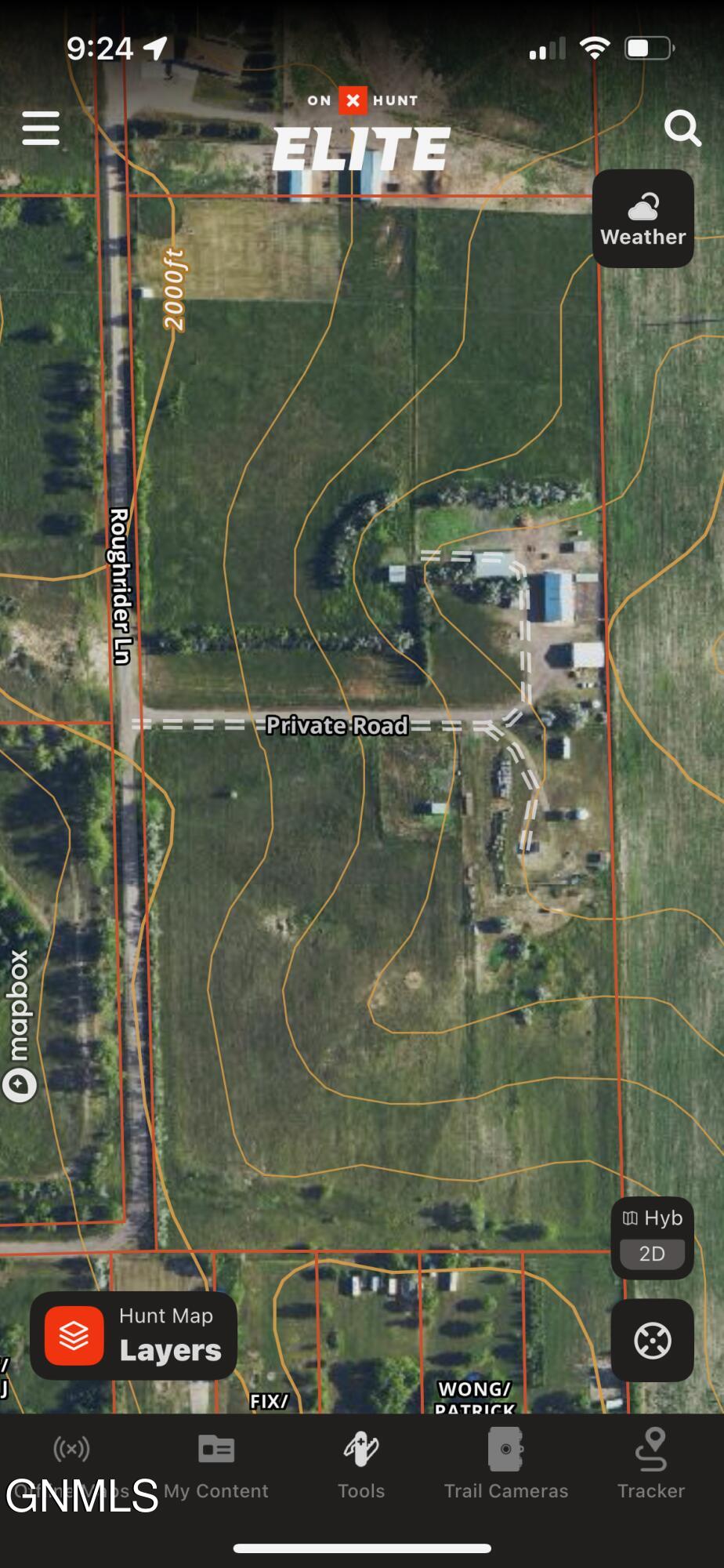Tap the compass recenter icon
Screen dimensions: 724x1568
pos(653,1341)
